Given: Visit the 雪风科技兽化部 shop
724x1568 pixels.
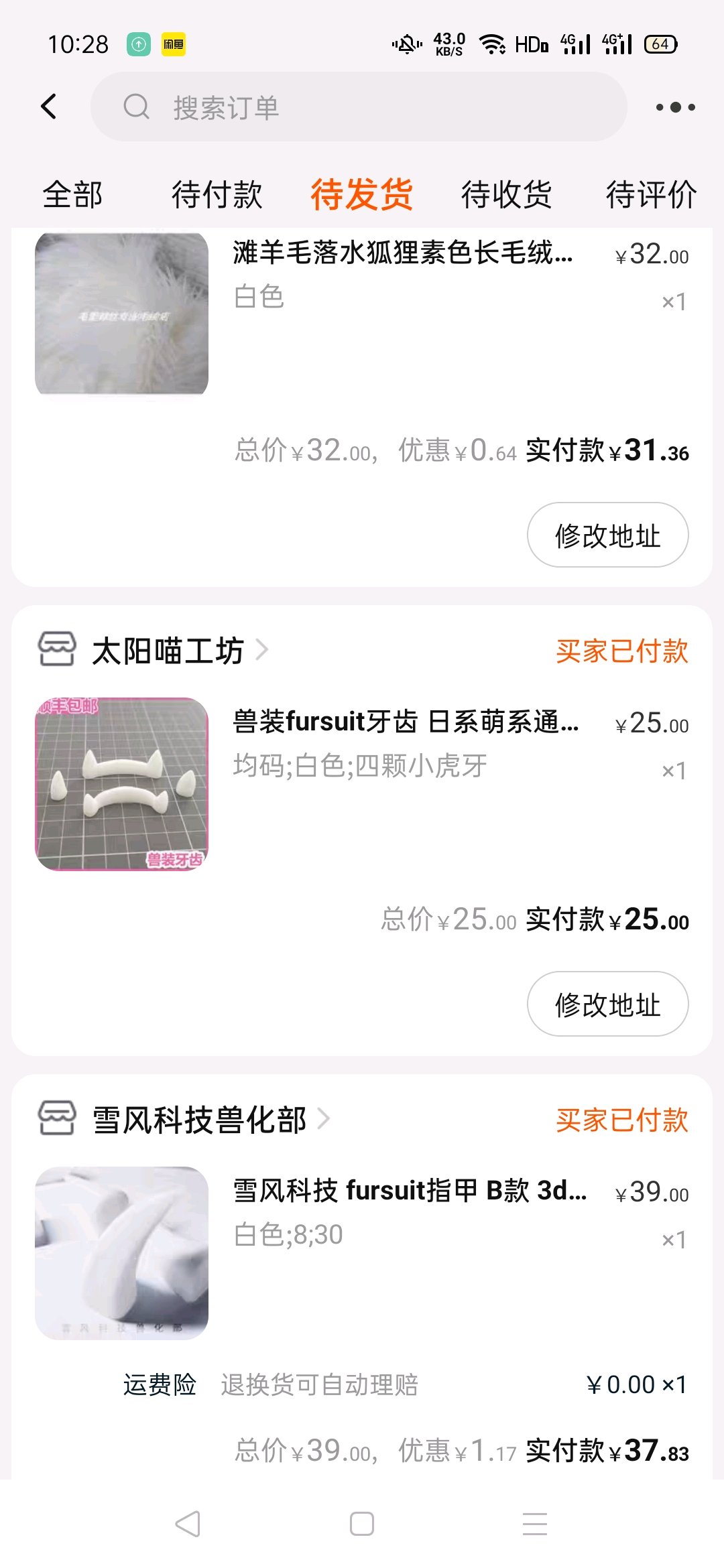Looking at the screenshot, I should [x=199, y=1120].
